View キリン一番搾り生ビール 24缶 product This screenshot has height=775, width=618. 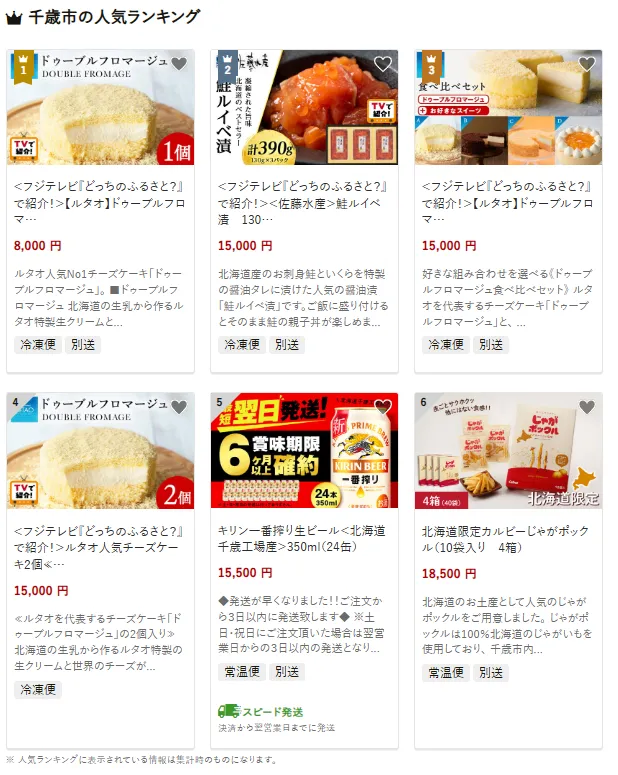pyautogui.click(x=304, y=538)
